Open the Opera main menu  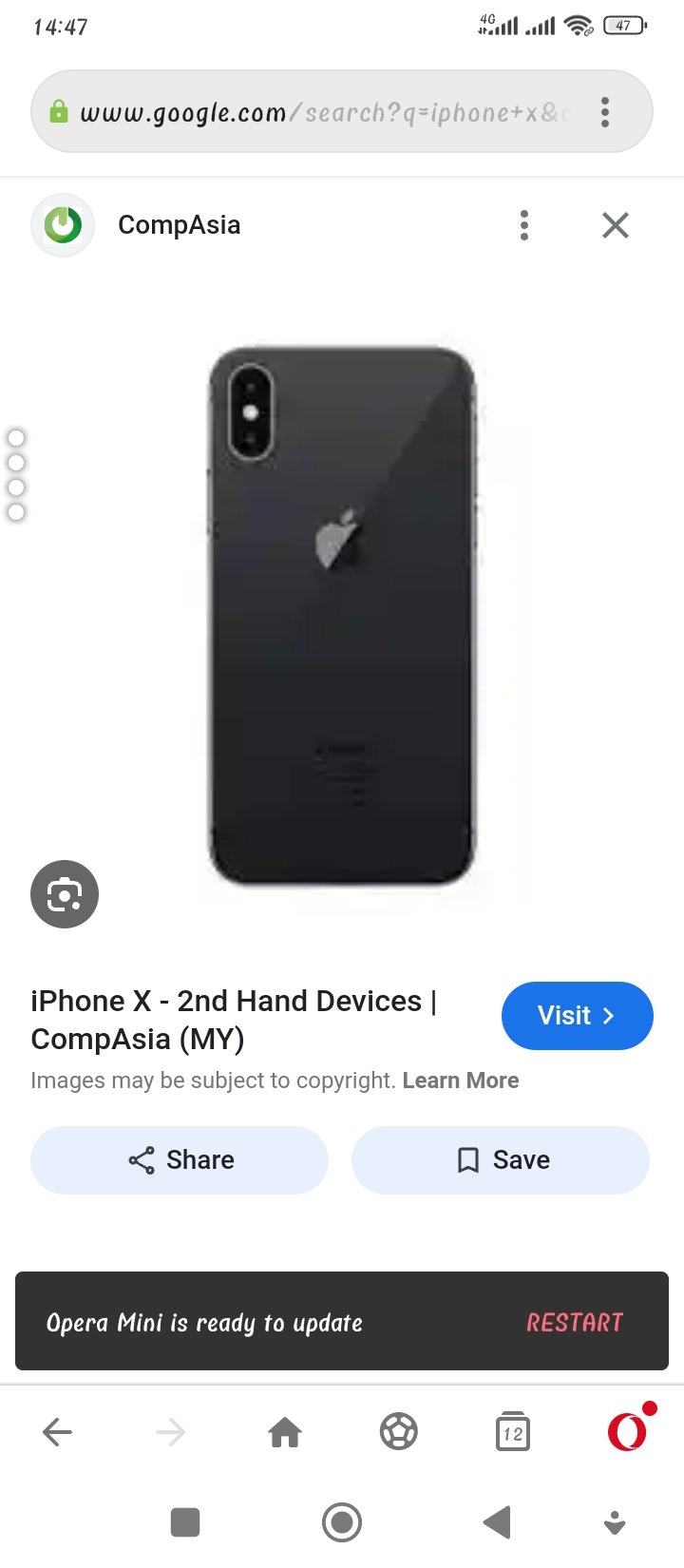pyautogui.click(x=628, y=1429)
